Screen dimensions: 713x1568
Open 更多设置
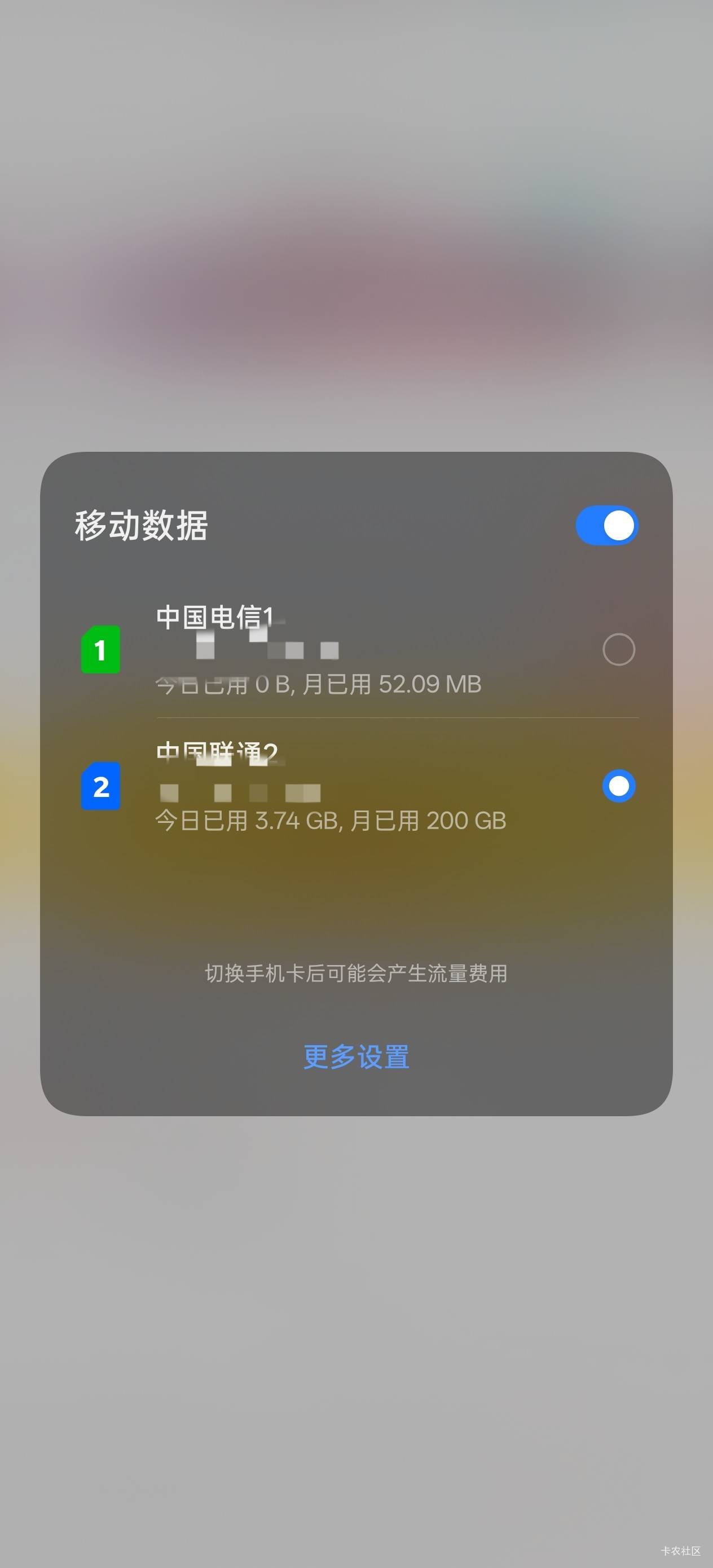tap(356, 1056)
